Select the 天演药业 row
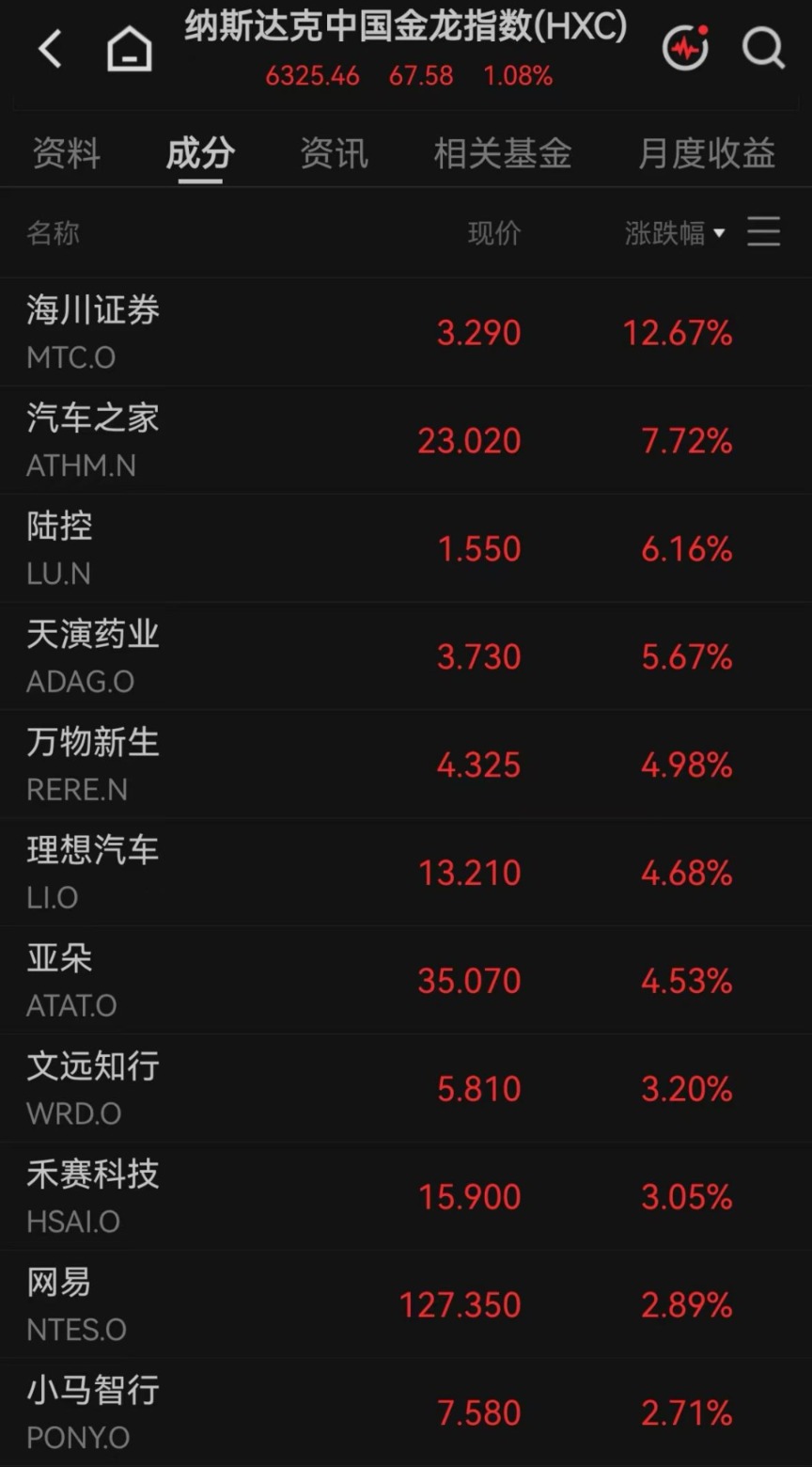The height and width of the screenshot is (1467, 812). 406,656
